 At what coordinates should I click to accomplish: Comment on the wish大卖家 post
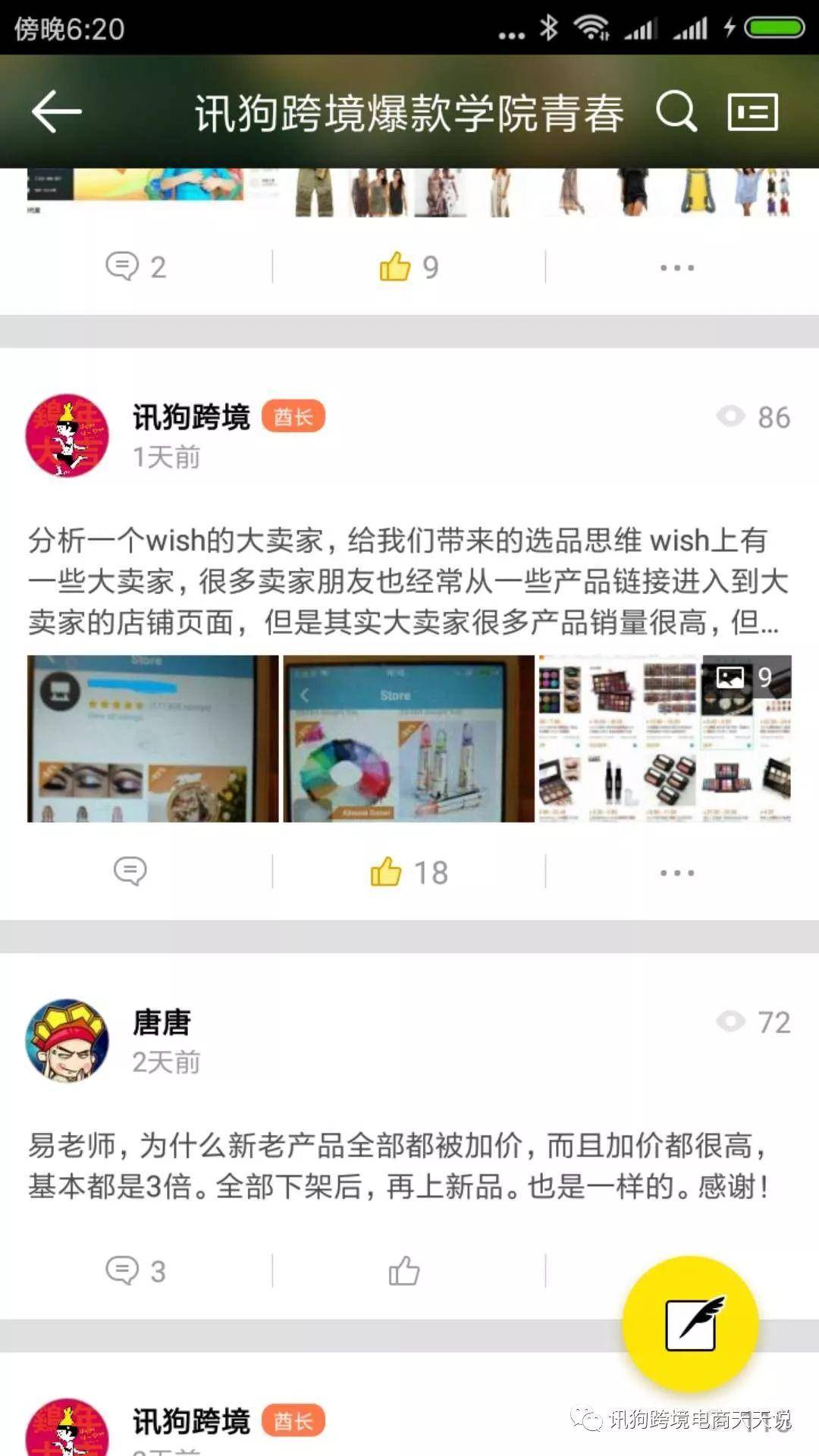(130, 871)
